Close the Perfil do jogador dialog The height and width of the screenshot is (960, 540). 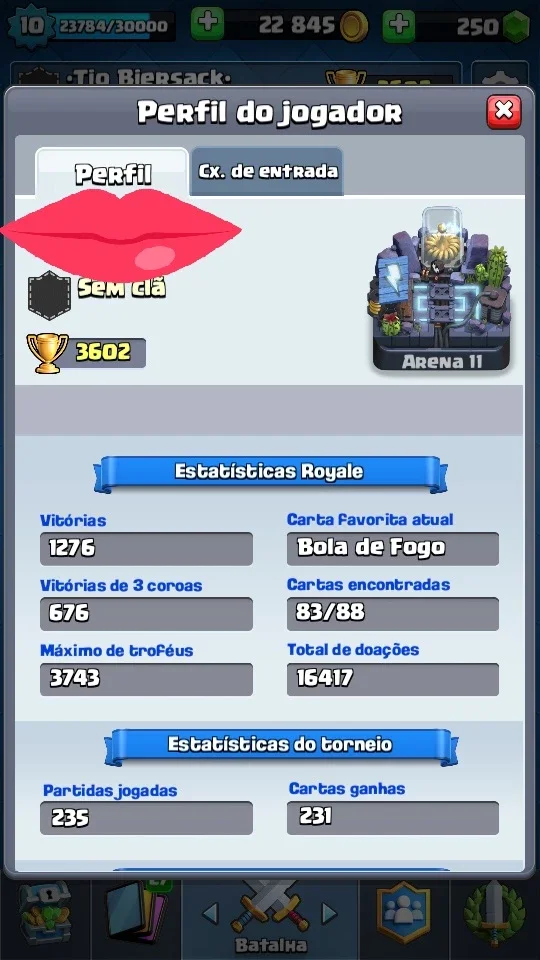503,111
